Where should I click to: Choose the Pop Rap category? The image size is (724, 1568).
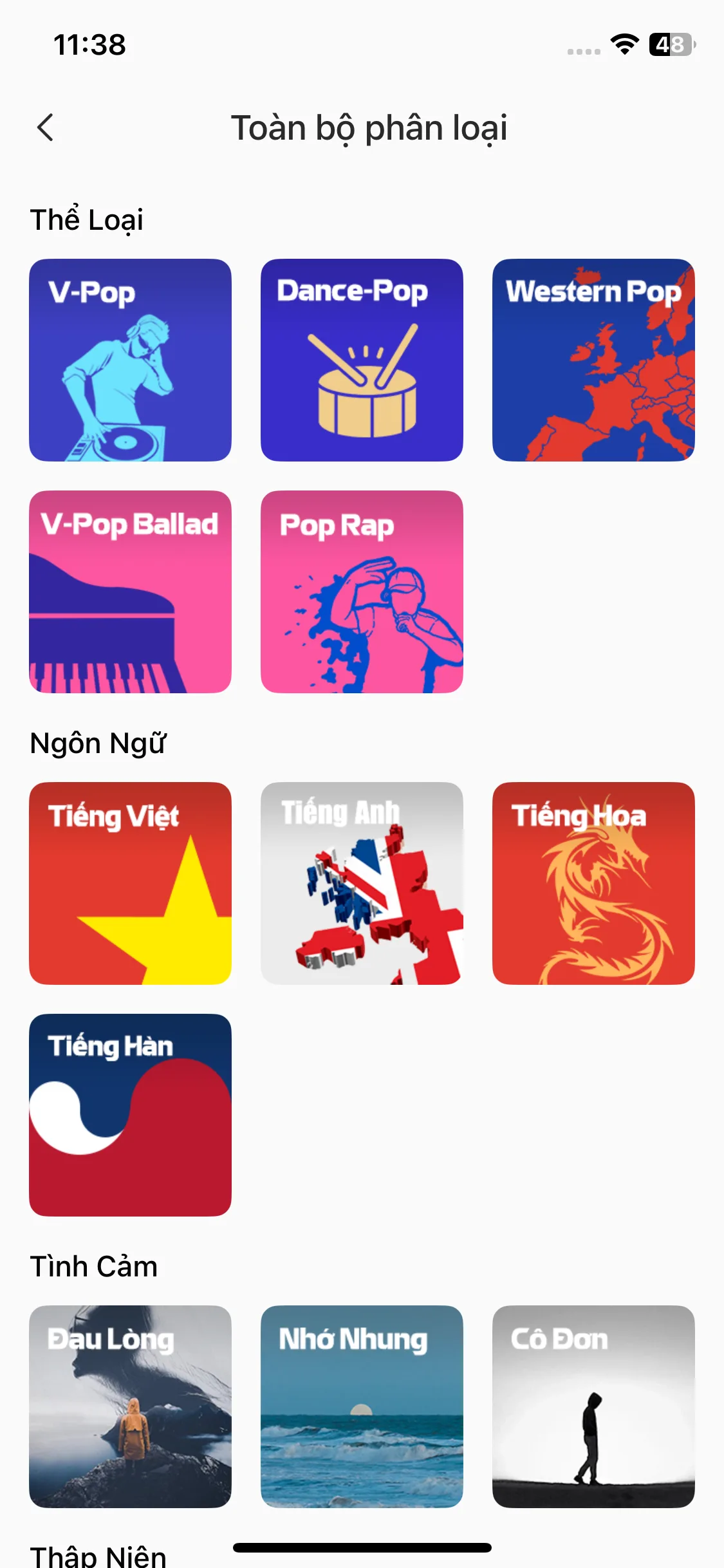(x=362, y=592)
